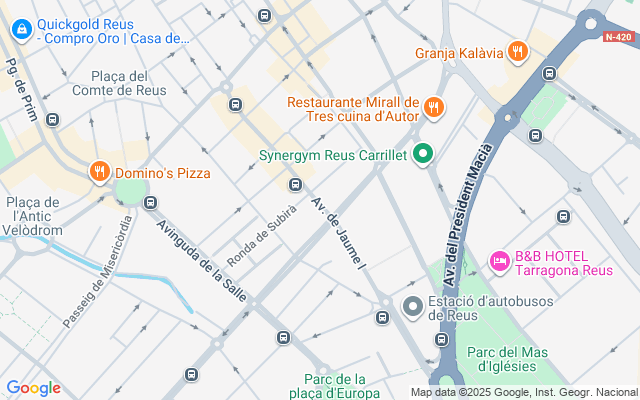The image size is (640, 400).
Task: Open the Quickgold Reus shop marker
Action: 20,31
